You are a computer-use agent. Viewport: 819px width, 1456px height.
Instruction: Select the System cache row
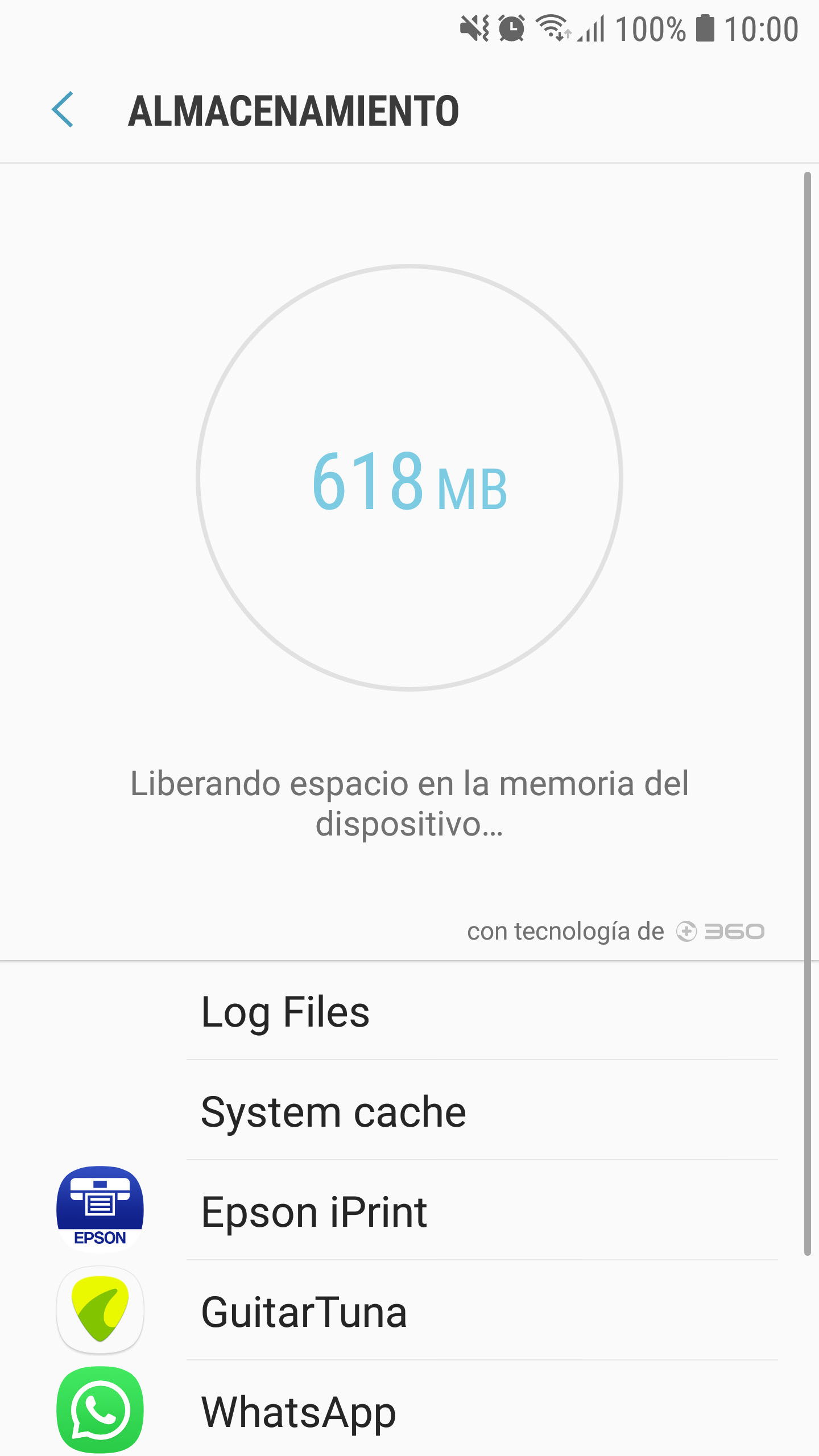pos(409,1111)
